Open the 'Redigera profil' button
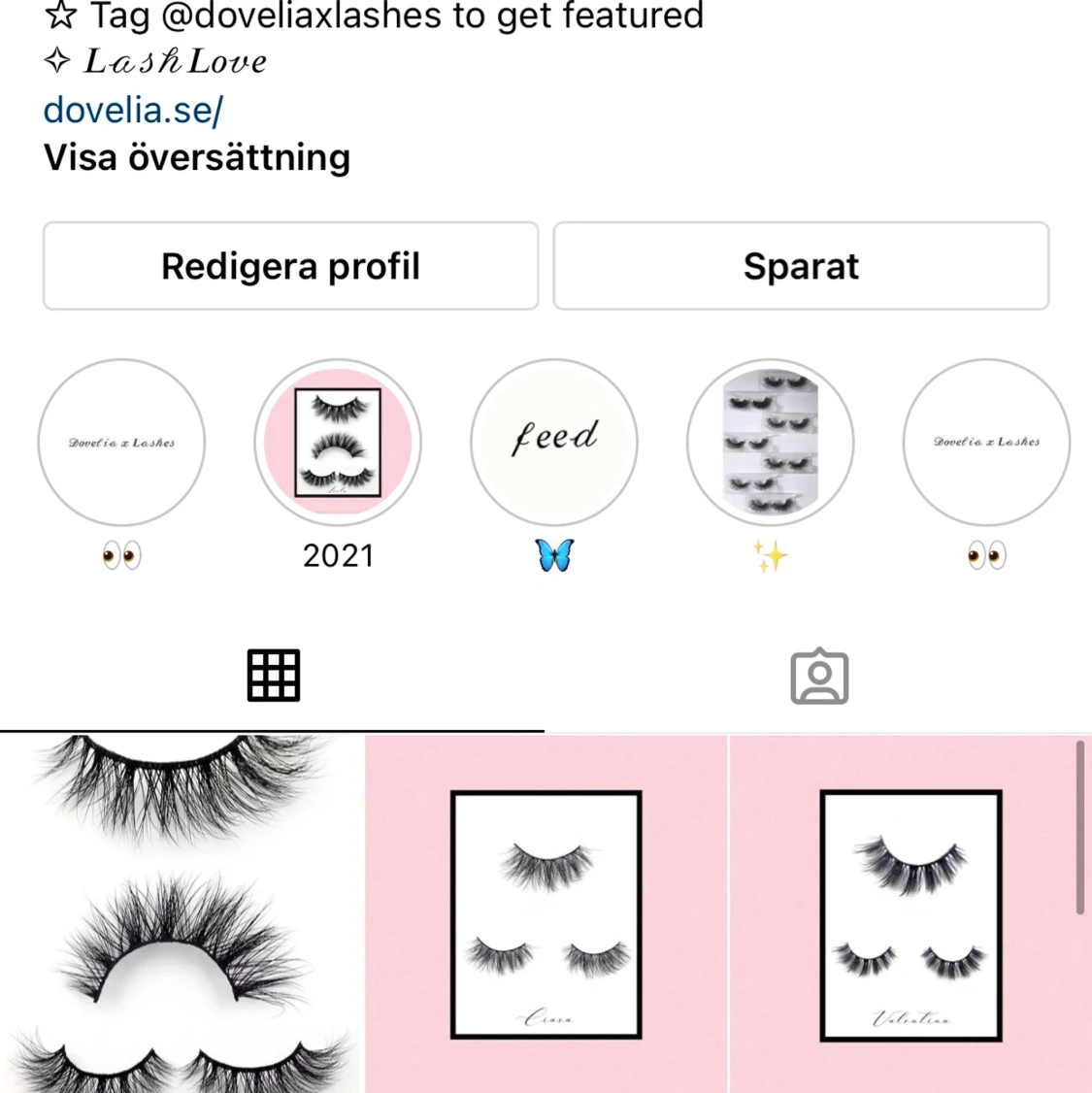This screenshot has height=1093, width=1092. coord(290,265)
